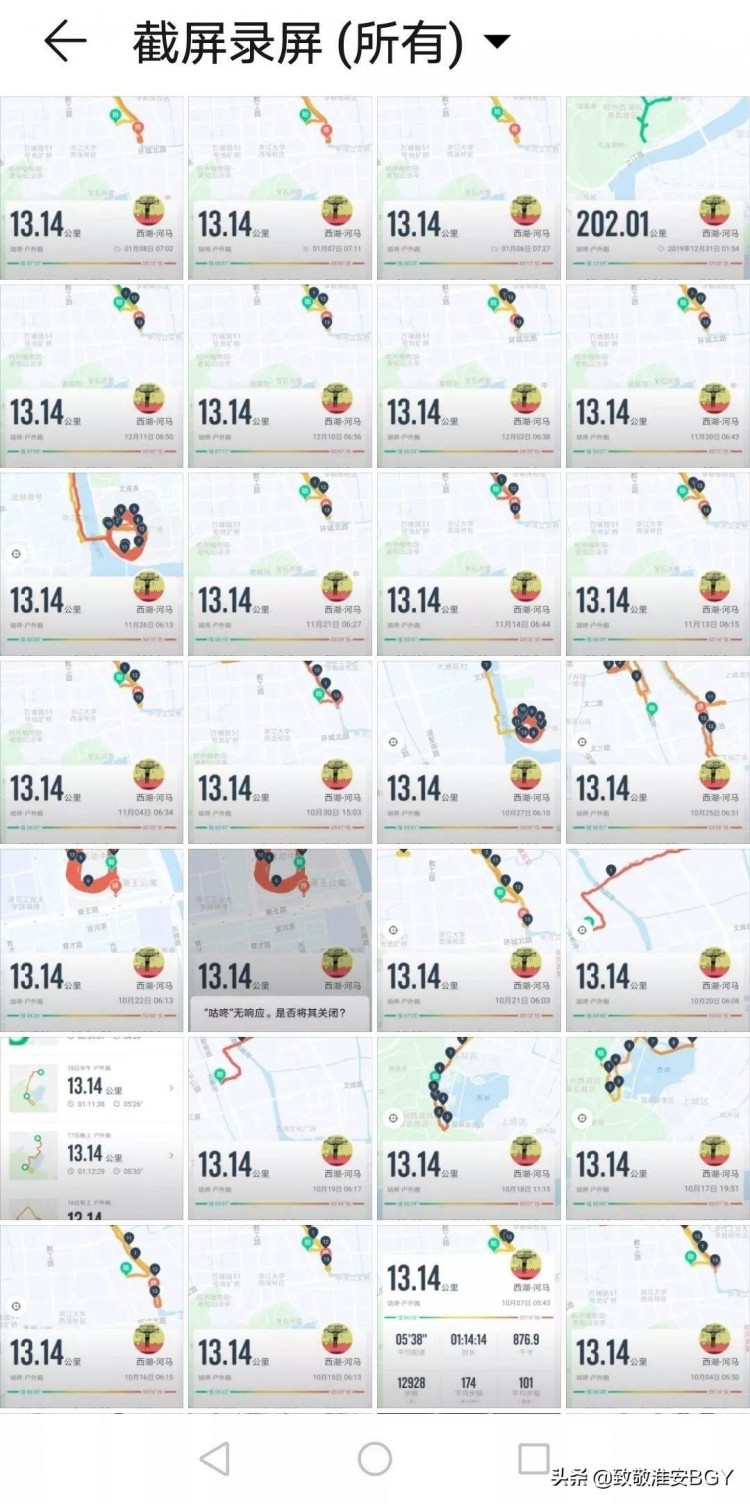750x1504 pixels.
Task: Open the 11月14日 06:44 run screenshot
Action: tap(469, 564)
